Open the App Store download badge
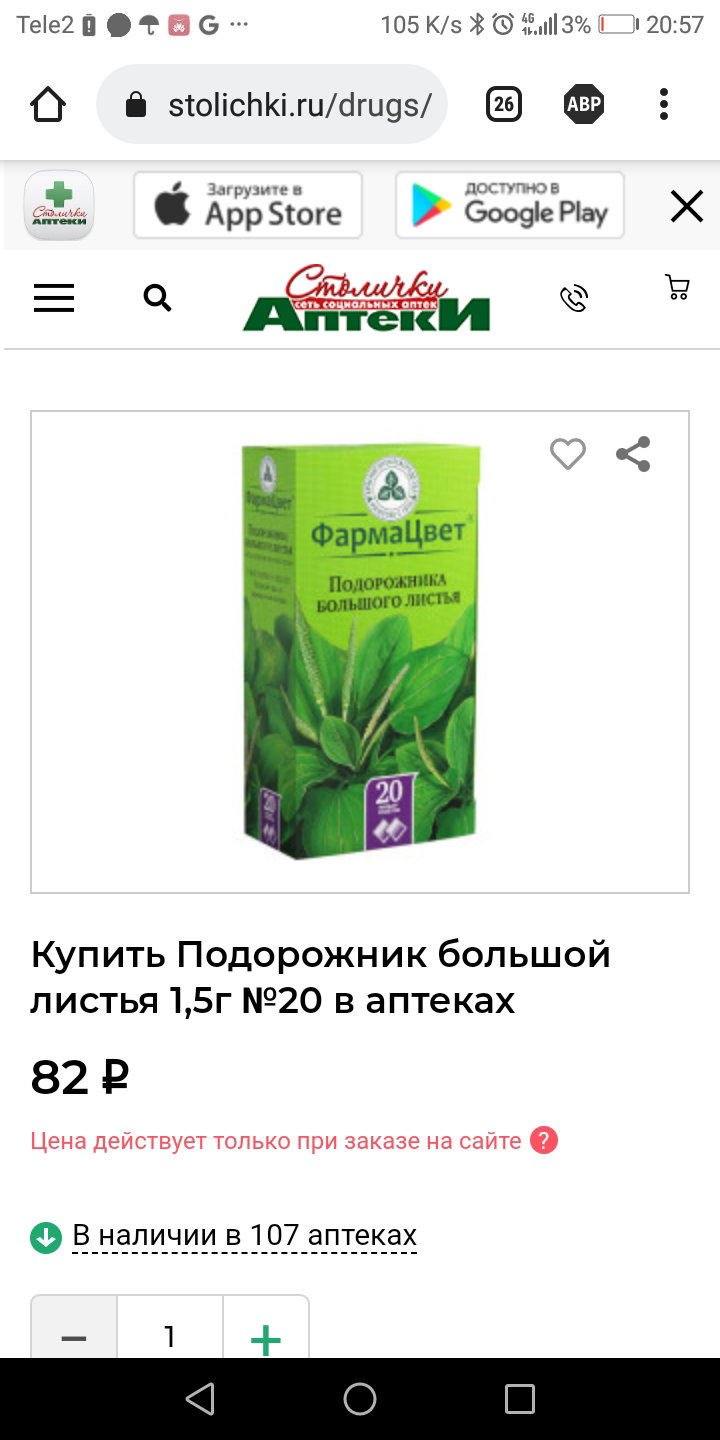 point(248,205)
